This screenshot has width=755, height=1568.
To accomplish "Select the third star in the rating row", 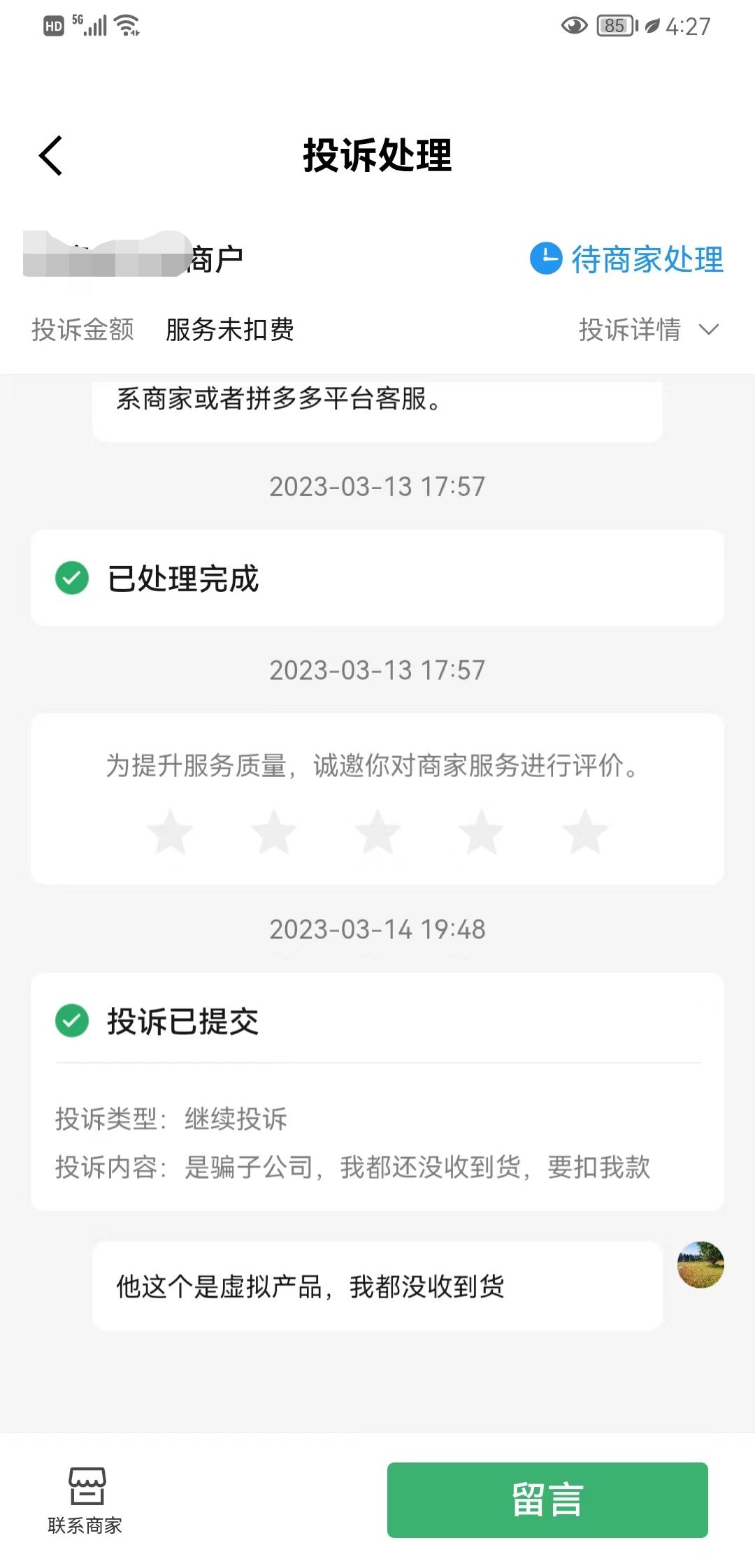I will [x=377, y=833].
